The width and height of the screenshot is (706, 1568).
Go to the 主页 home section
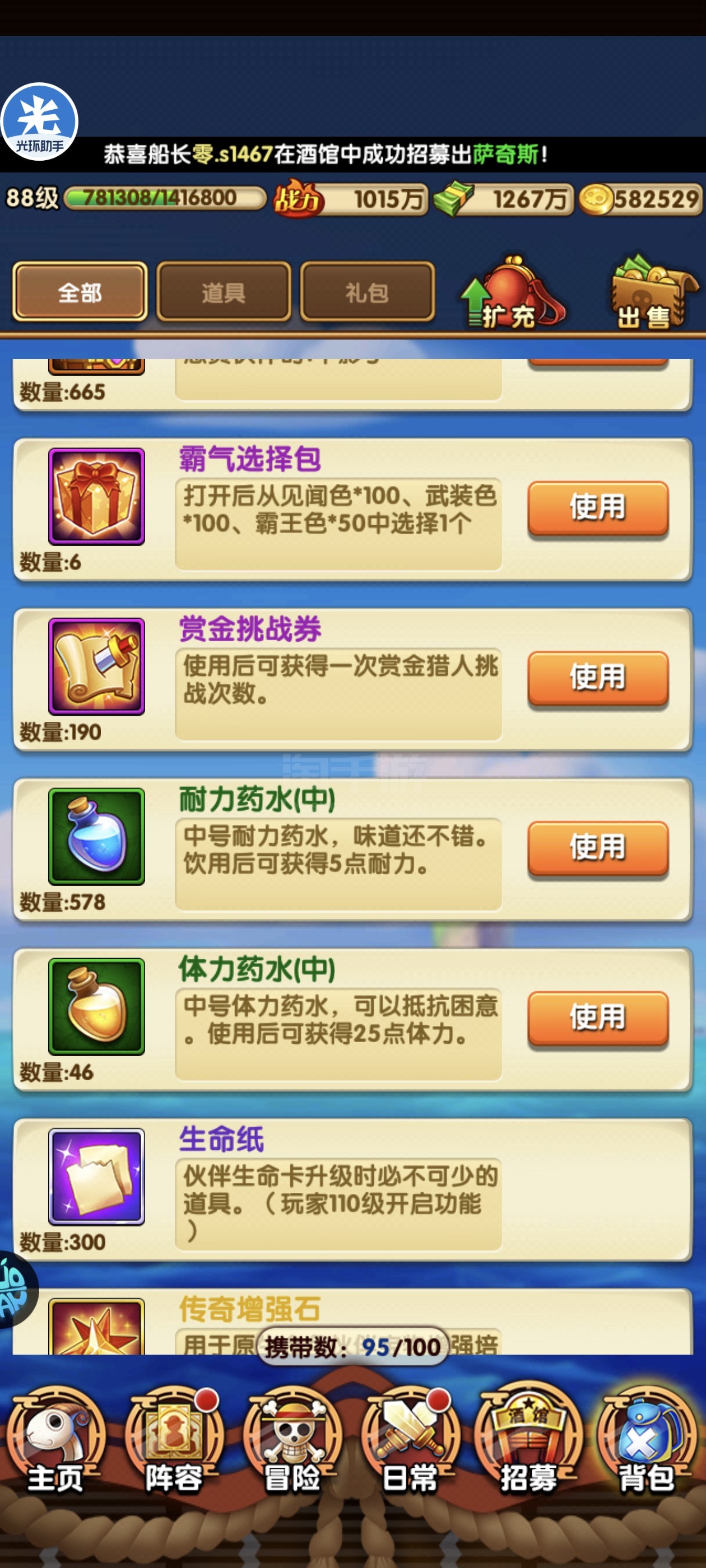coord(55,1440)
